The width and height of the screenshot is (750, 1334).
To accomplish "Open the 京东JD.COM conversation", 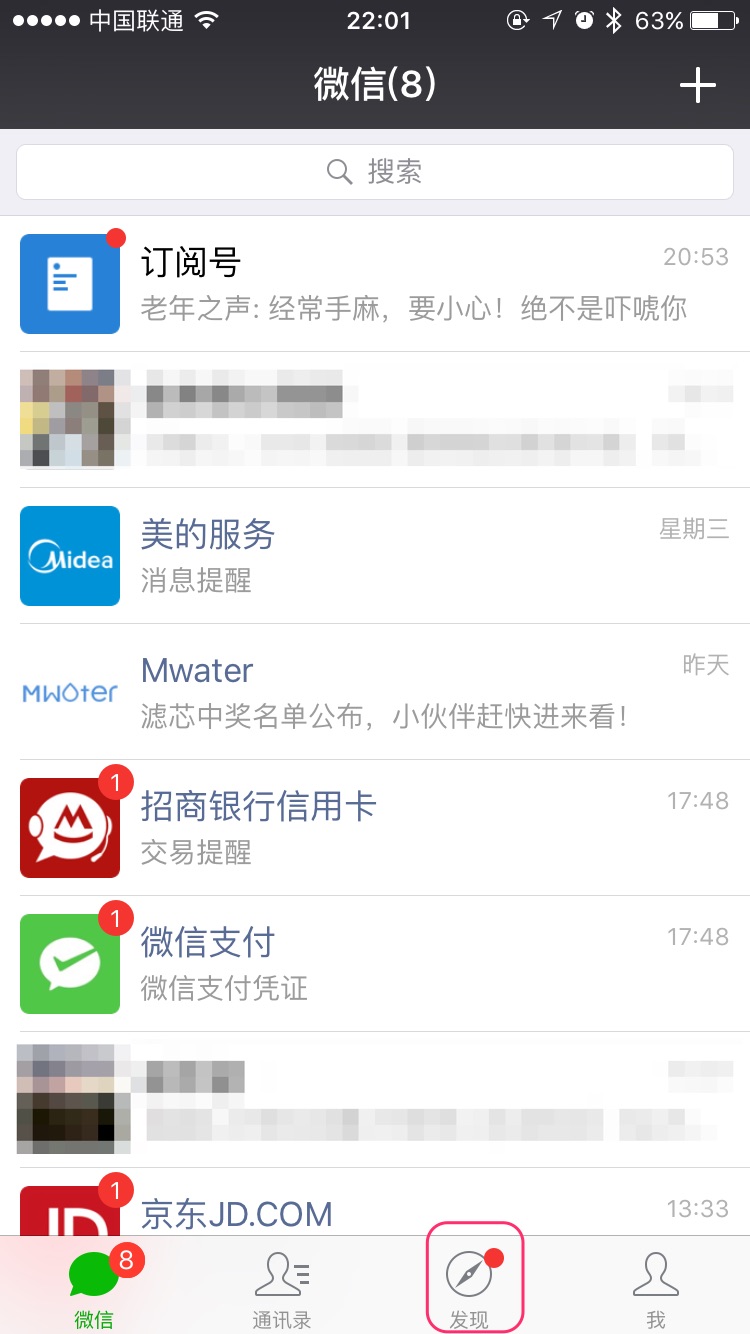I will coord(375,1212).
